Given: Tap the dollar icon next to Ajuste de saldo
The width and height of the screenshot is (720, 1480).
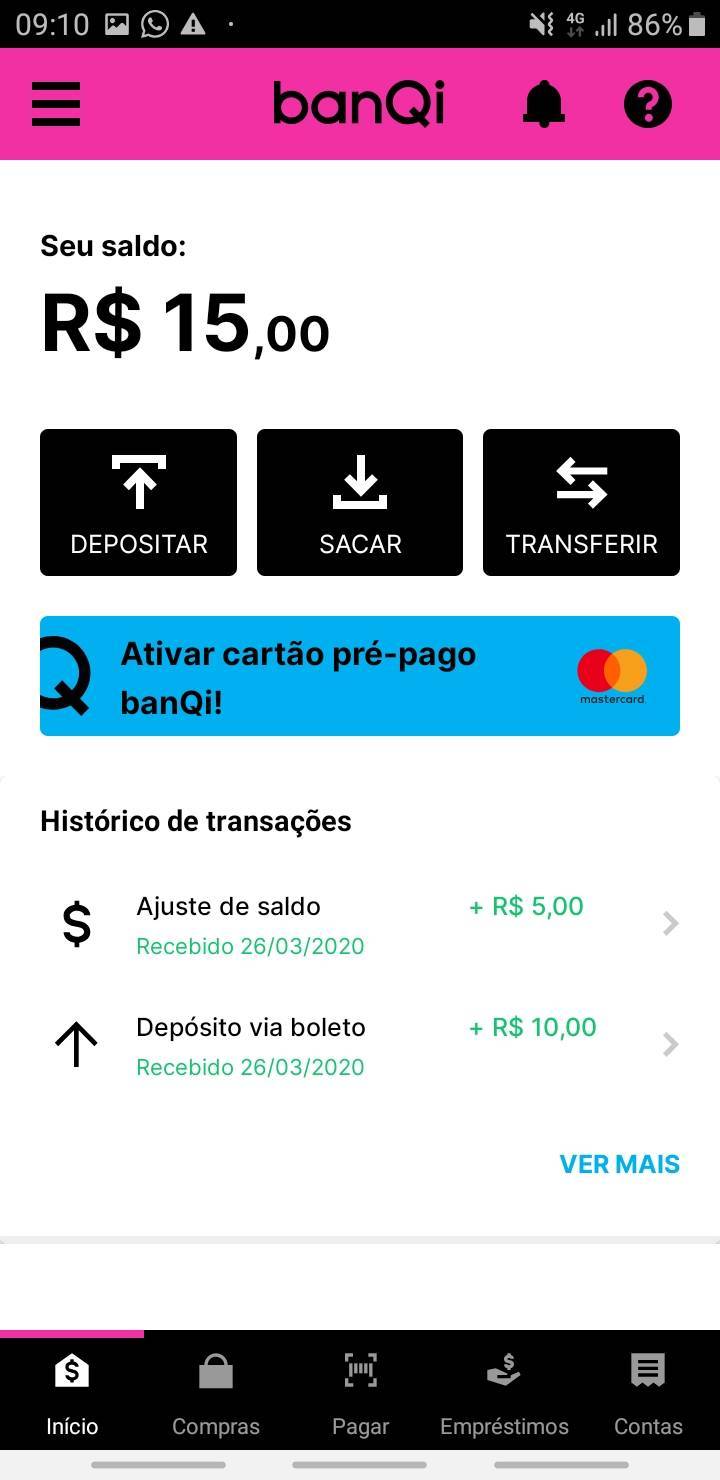Looking at the screenshot, I should tap(74, 923).
